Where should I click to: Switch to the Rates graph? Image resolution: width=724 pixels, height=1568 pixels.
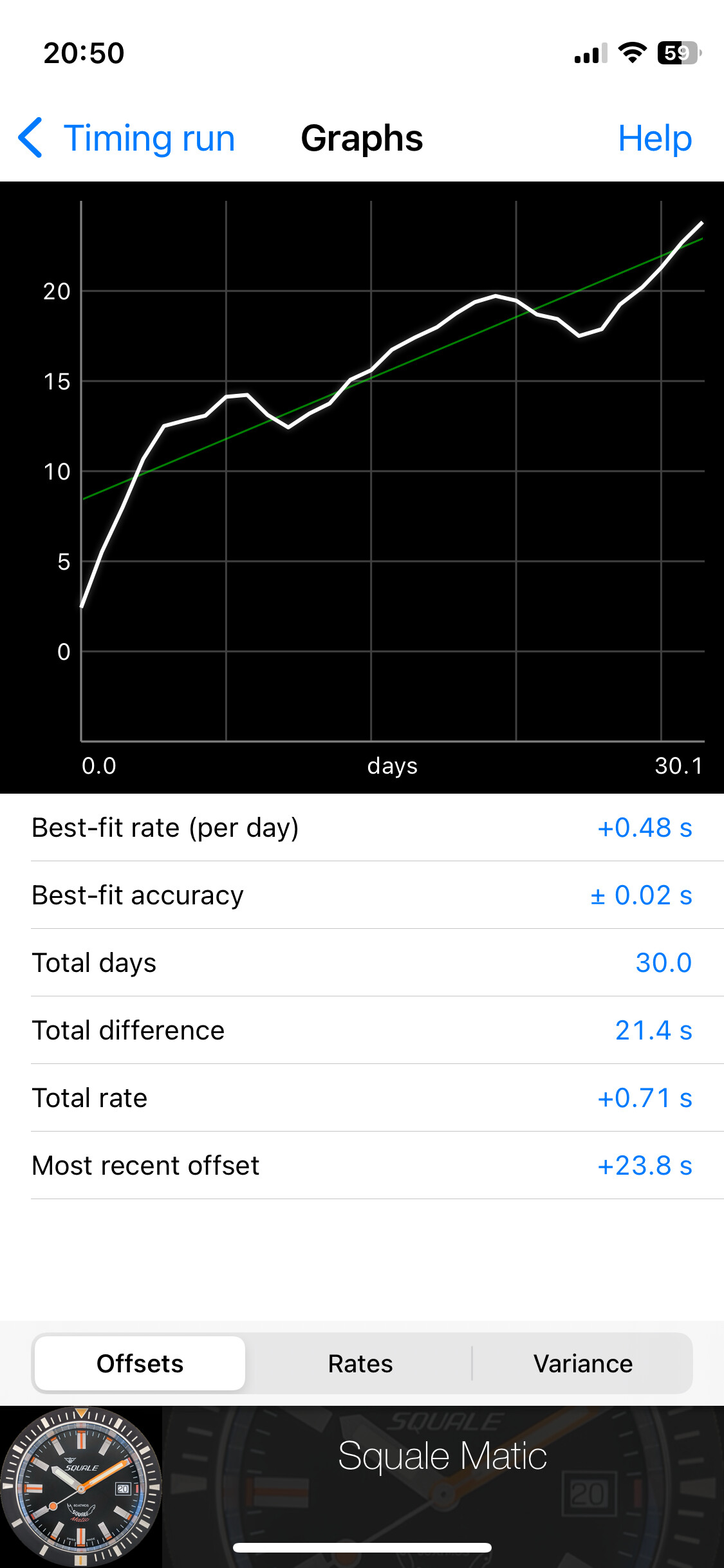tap(360, 1363)
